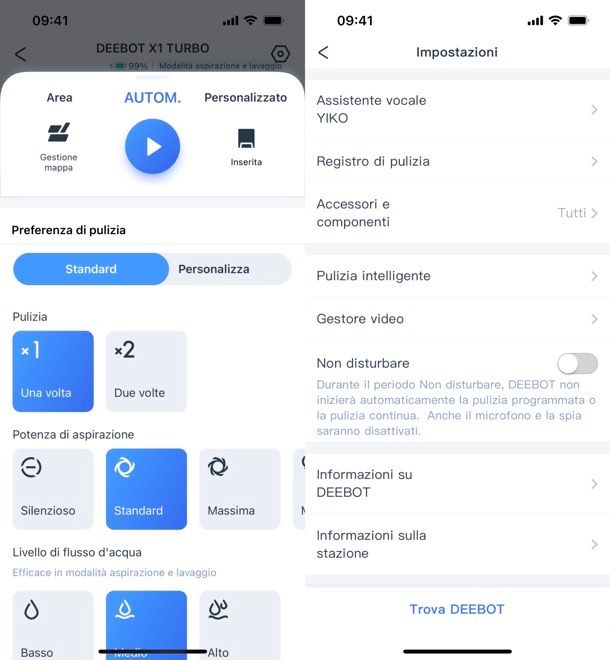Open Informazioni su DEEBOT

(456, 484)
